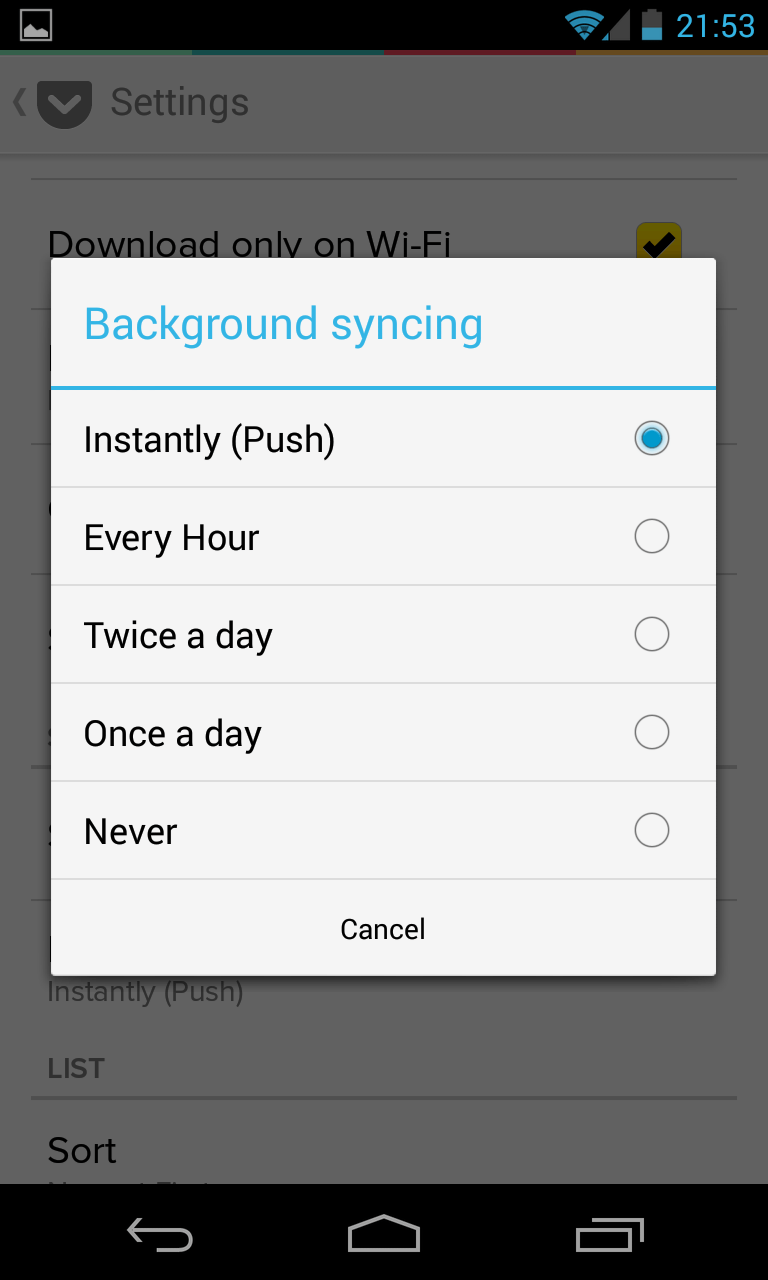Select Twice a day option

(383, 635)
